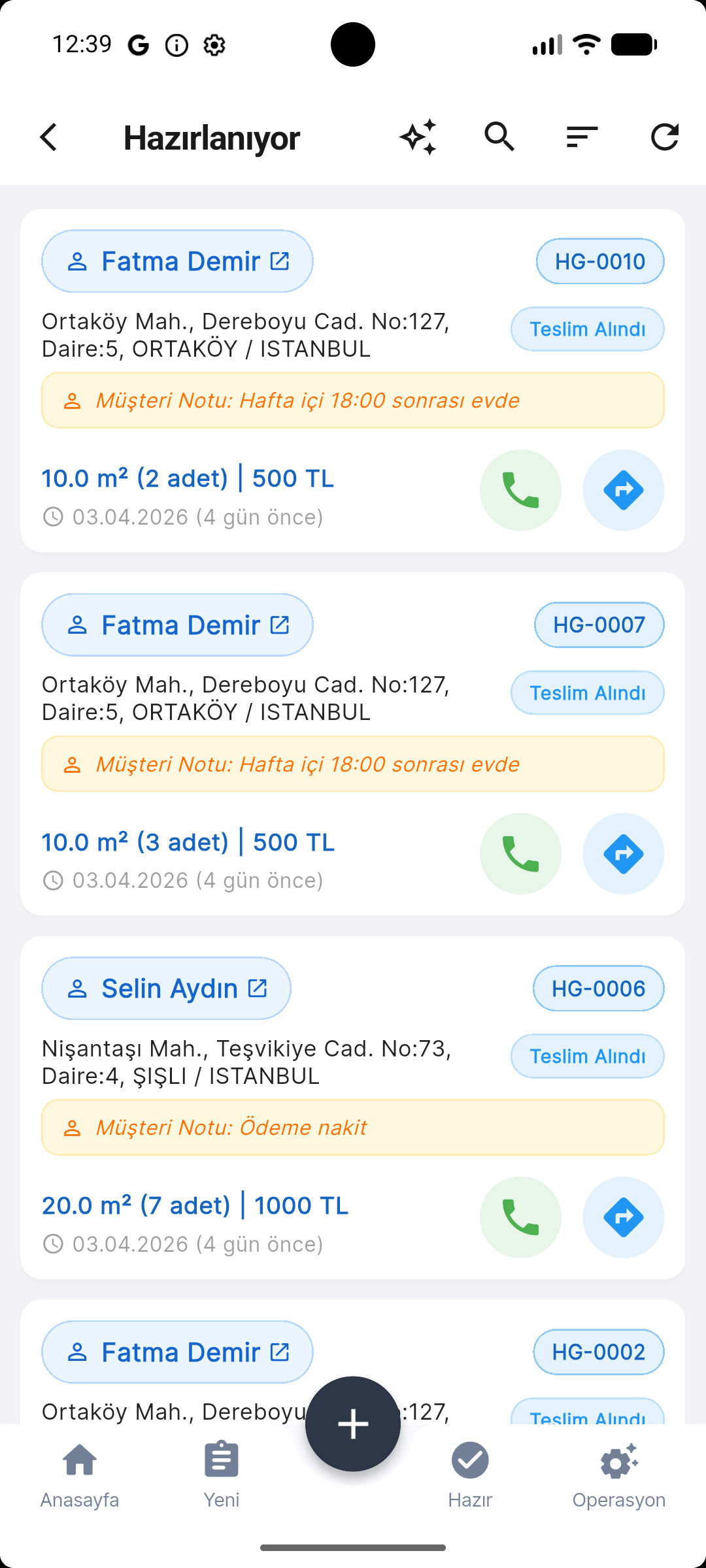Tap the Teslim Alındı status on HG-0006

587,1056
